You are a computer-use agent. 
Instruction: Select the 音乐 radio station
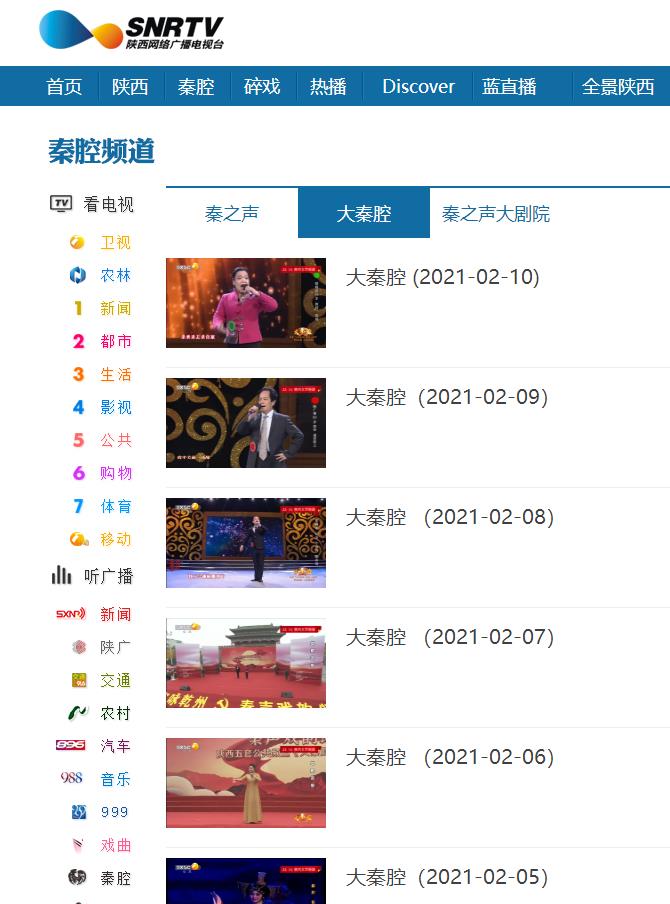(x=115, y=780)
